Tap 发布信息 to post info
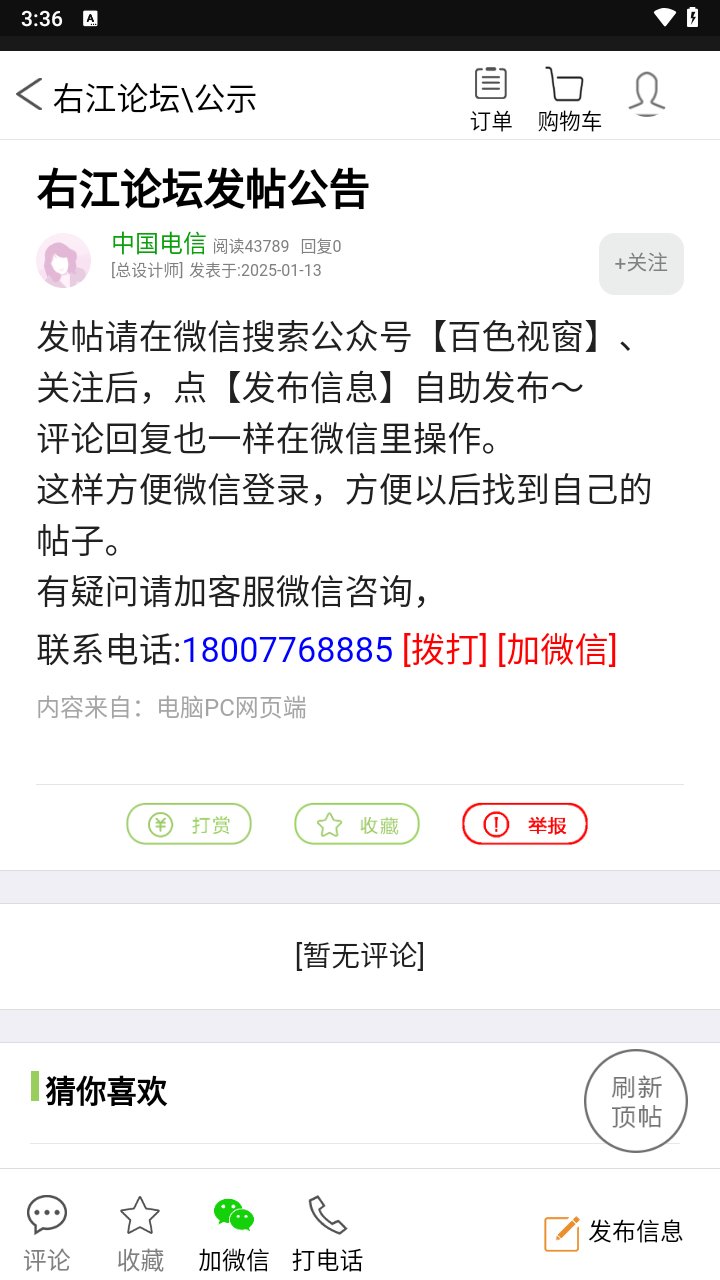The image size is (720, 1280). 614,1232
